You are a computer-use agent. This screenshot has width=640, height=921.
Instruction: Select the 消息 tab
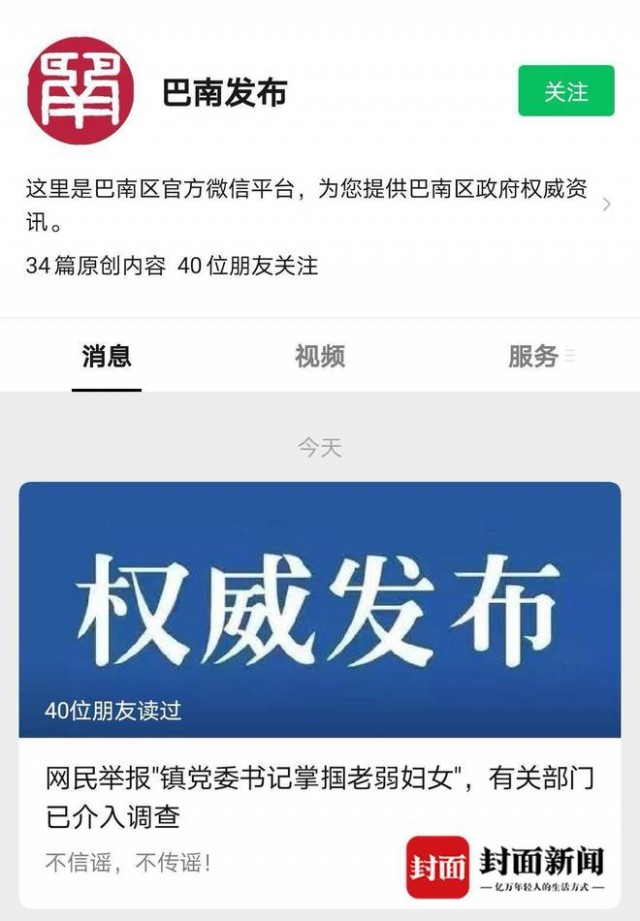click(x=106, y=356)
